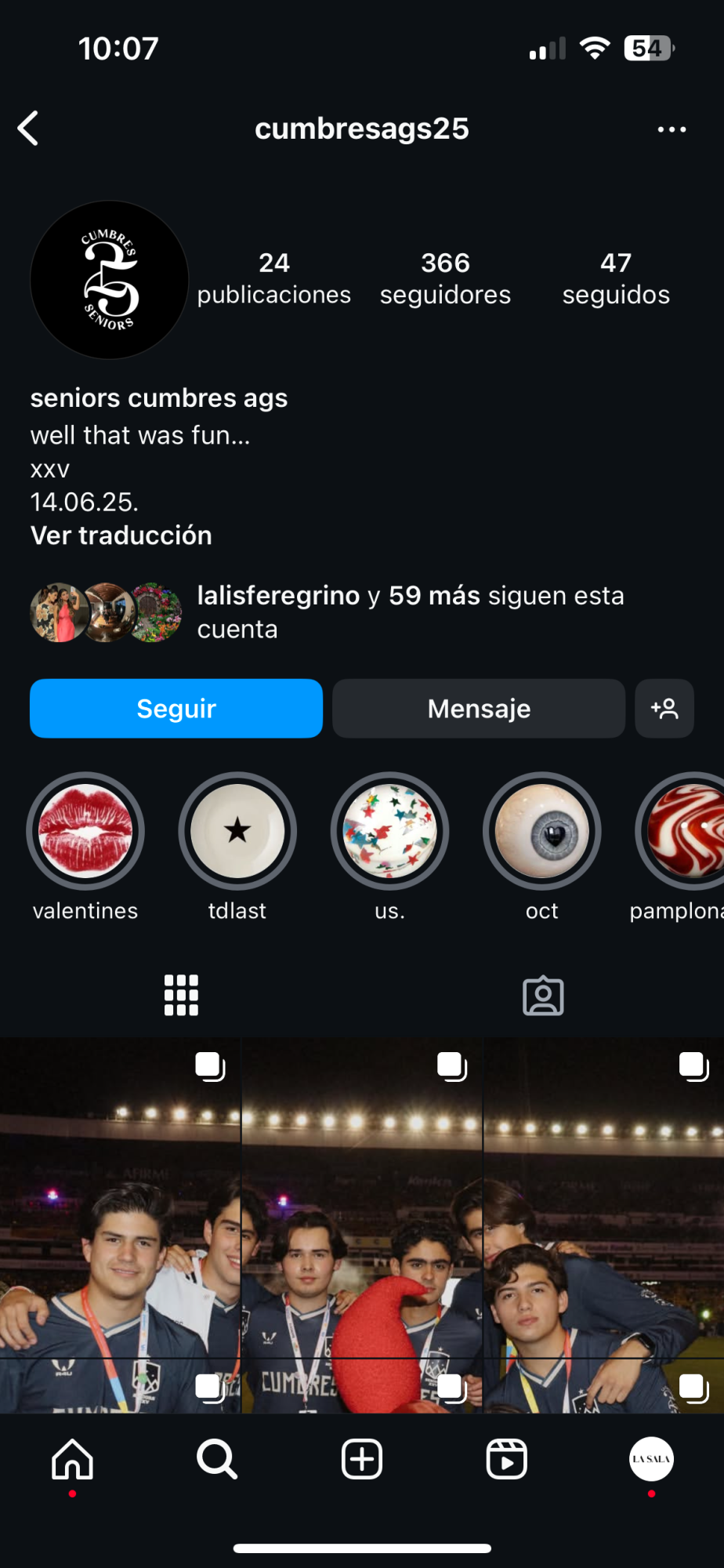Open the three-dot options menu
The width and height of the screenshot is (724, 1568).
(672, 129)
